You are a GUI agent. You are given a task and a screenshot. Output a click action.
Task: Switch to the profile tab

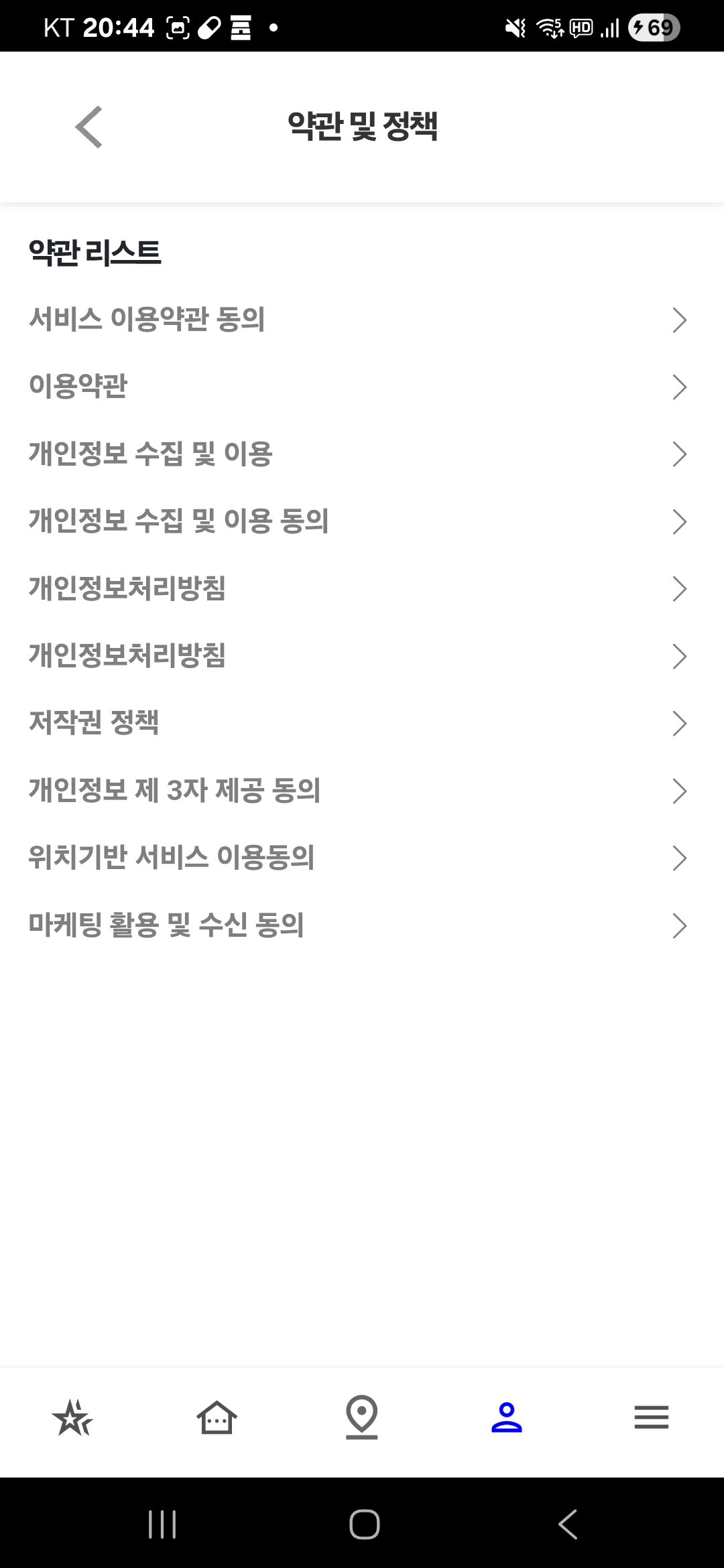pyautogui.click(x=507, y=1417)
